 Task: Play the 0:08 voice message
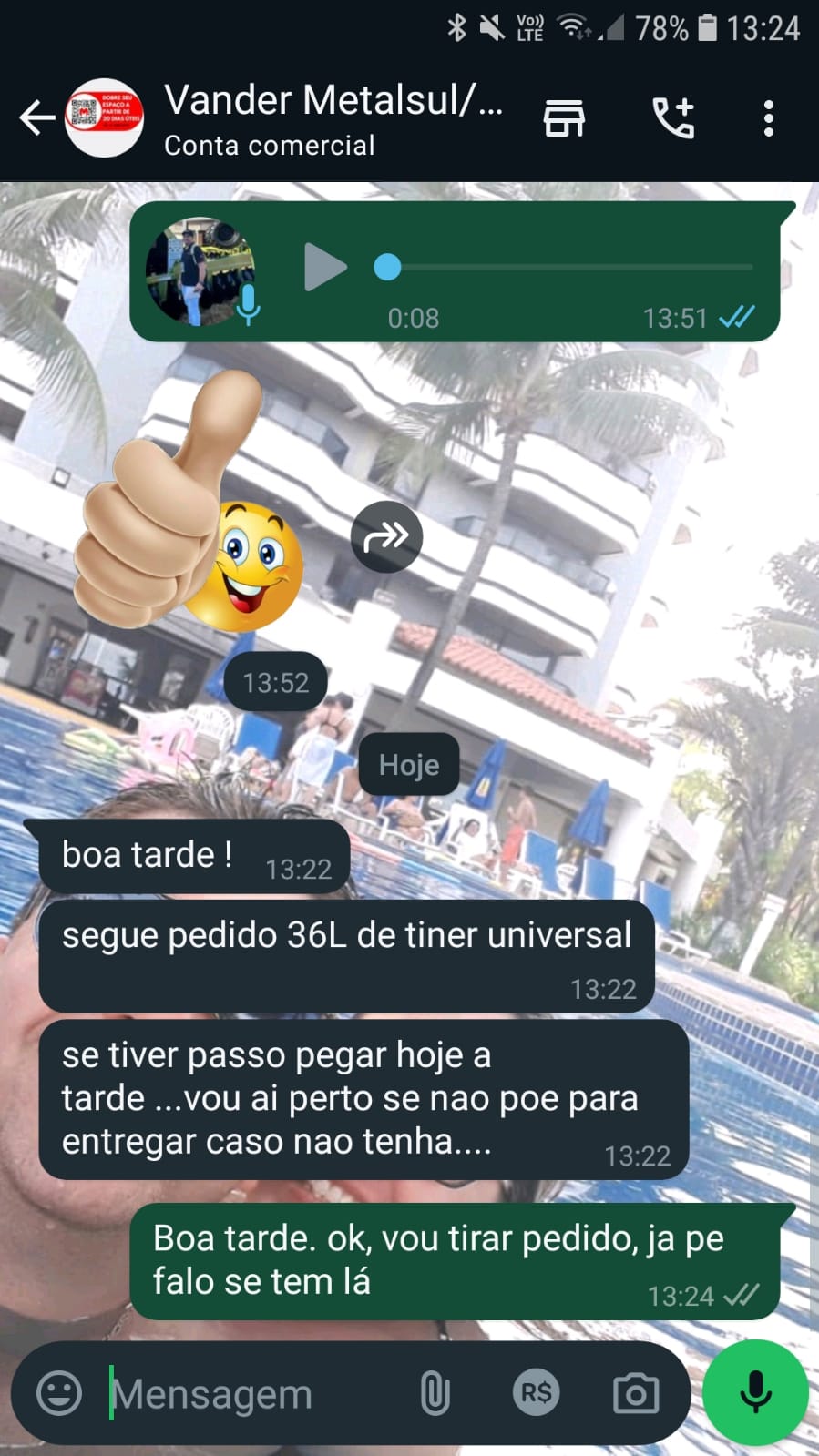pos(324,267)
